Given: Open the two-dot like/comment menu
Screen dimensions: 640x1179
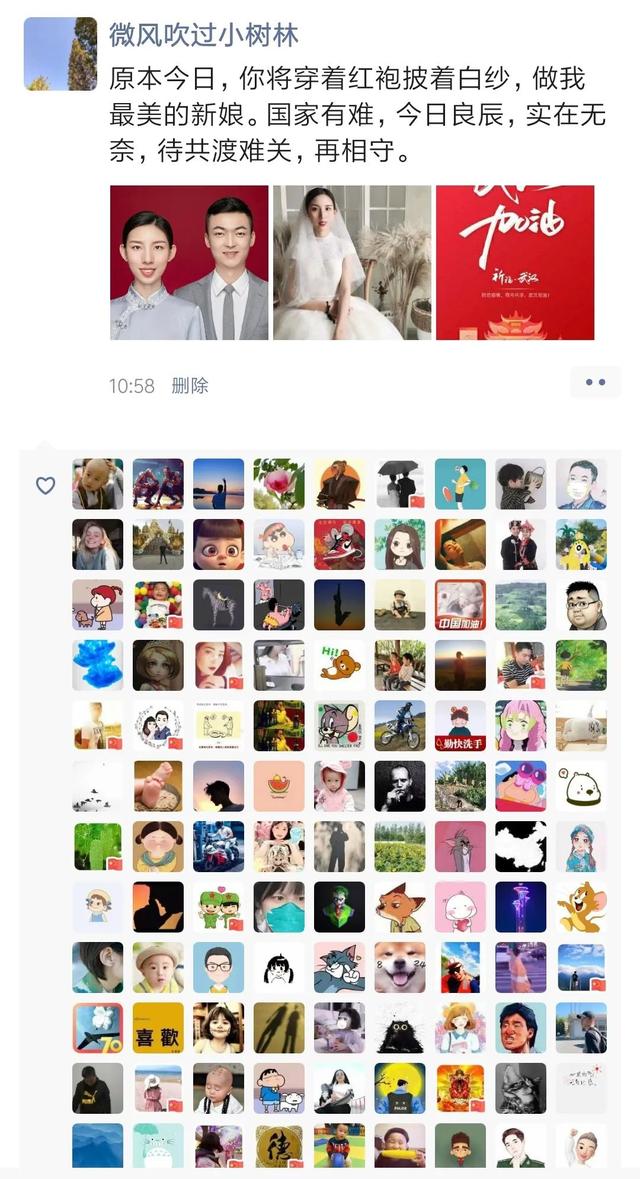Looking at the screenshot, I should click(x=595, y=382).
